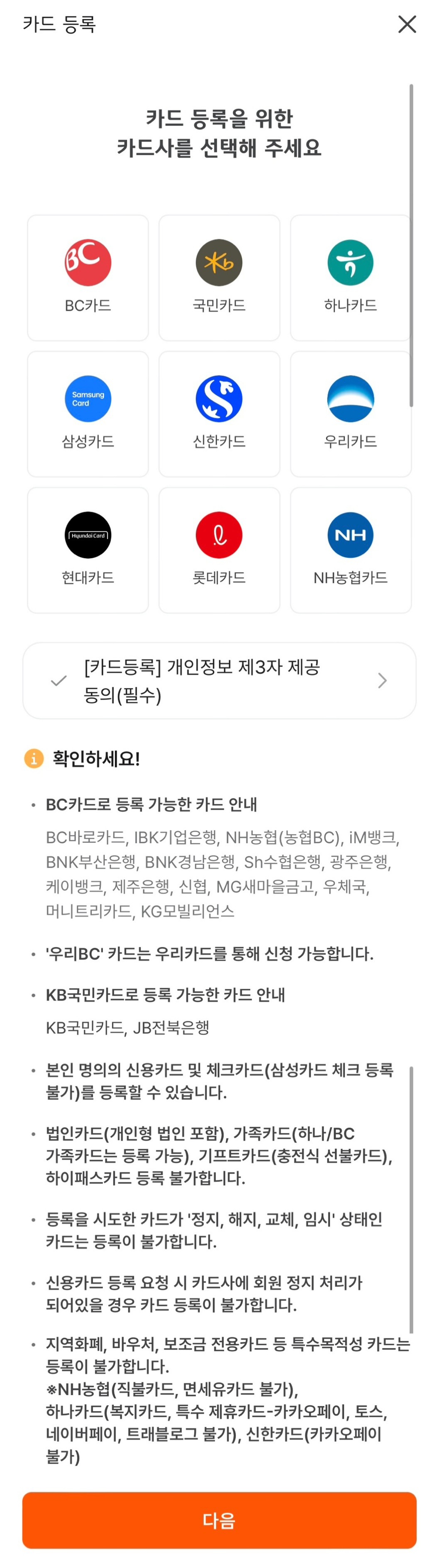The height and width of the screenshot is (1568, 439).
Task: Select BC카드 as the card company
Action: pyautogui.click(x=88, y=278)
